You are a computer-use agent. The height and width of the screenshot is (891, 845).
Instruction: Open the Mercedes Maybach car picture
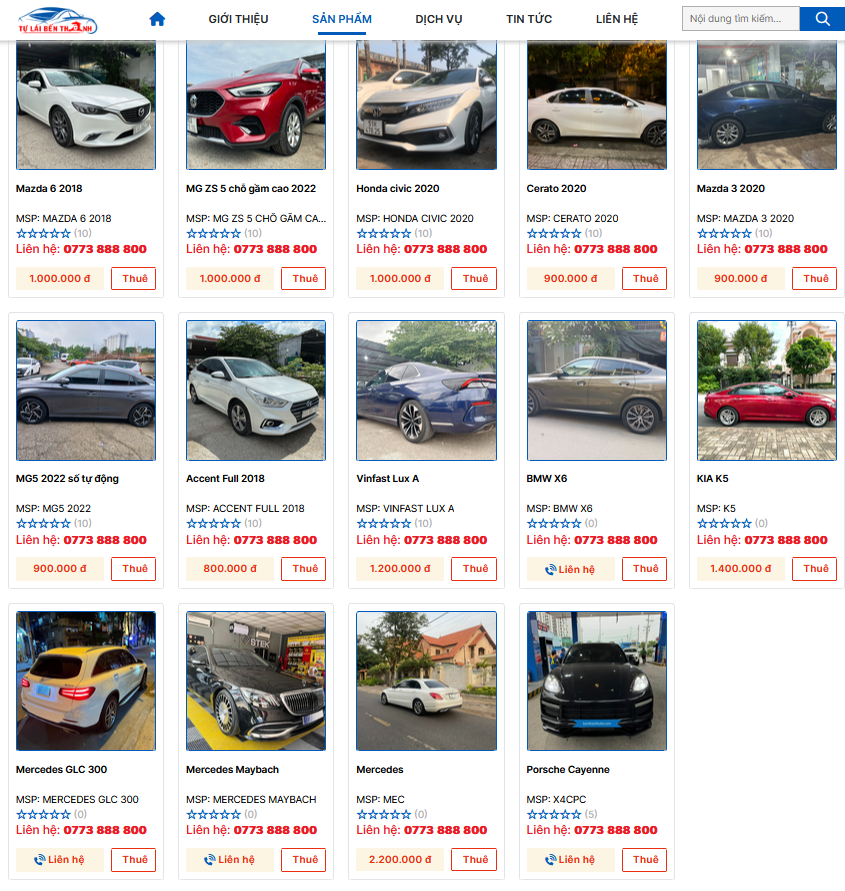coord(256,680)
